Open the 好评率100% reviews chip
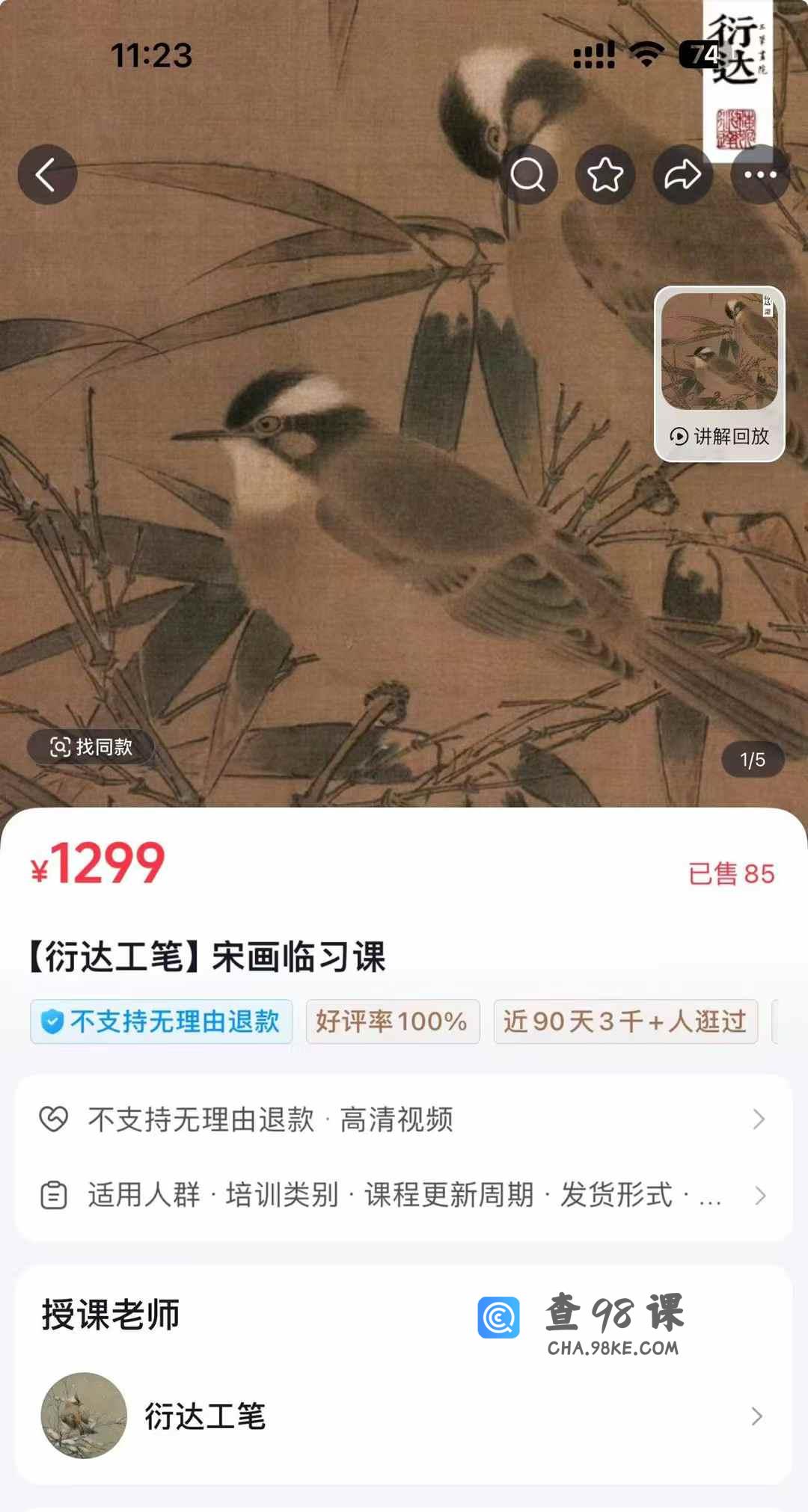This screenshot has height=1512, width=808. coord(392,1021)
